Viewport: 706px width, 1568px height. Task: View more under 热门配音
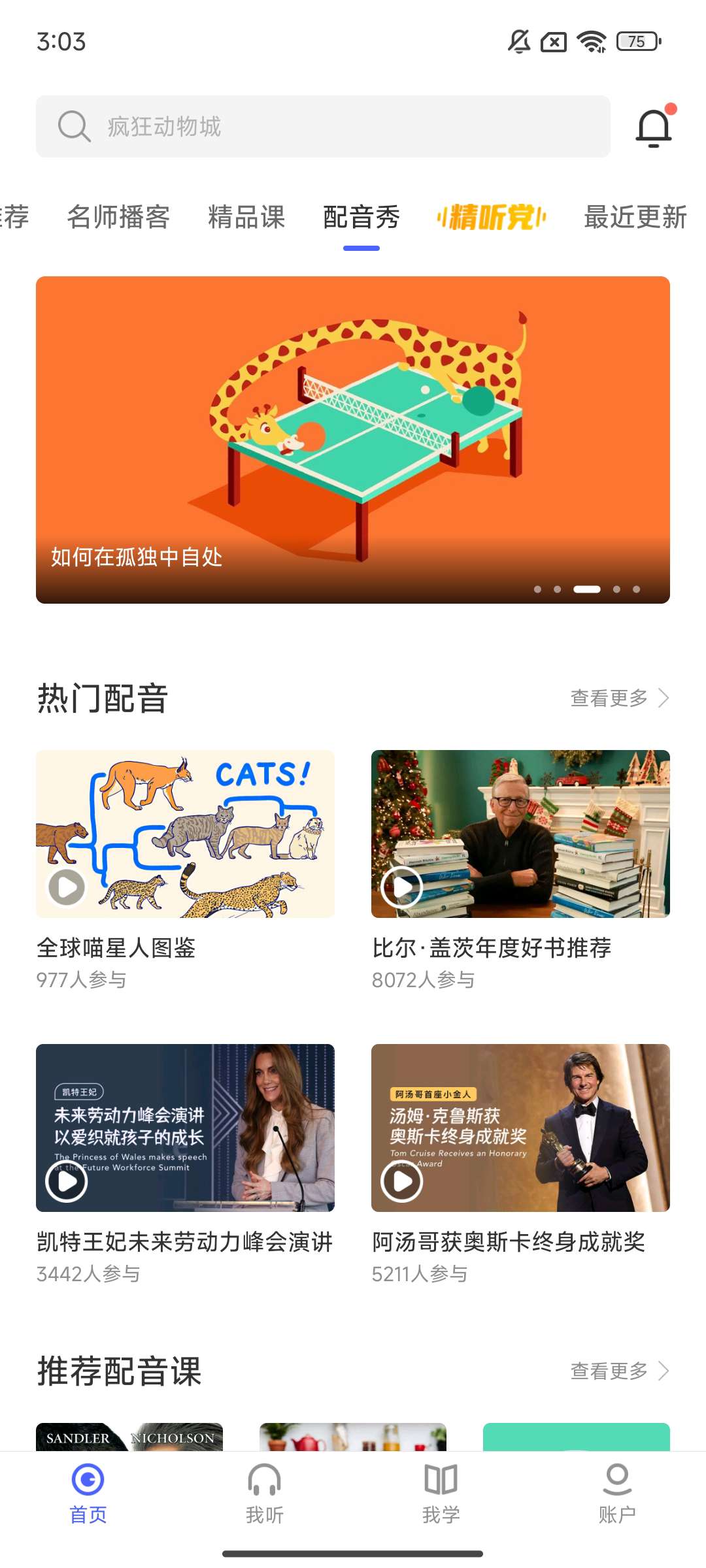(619, 698)
